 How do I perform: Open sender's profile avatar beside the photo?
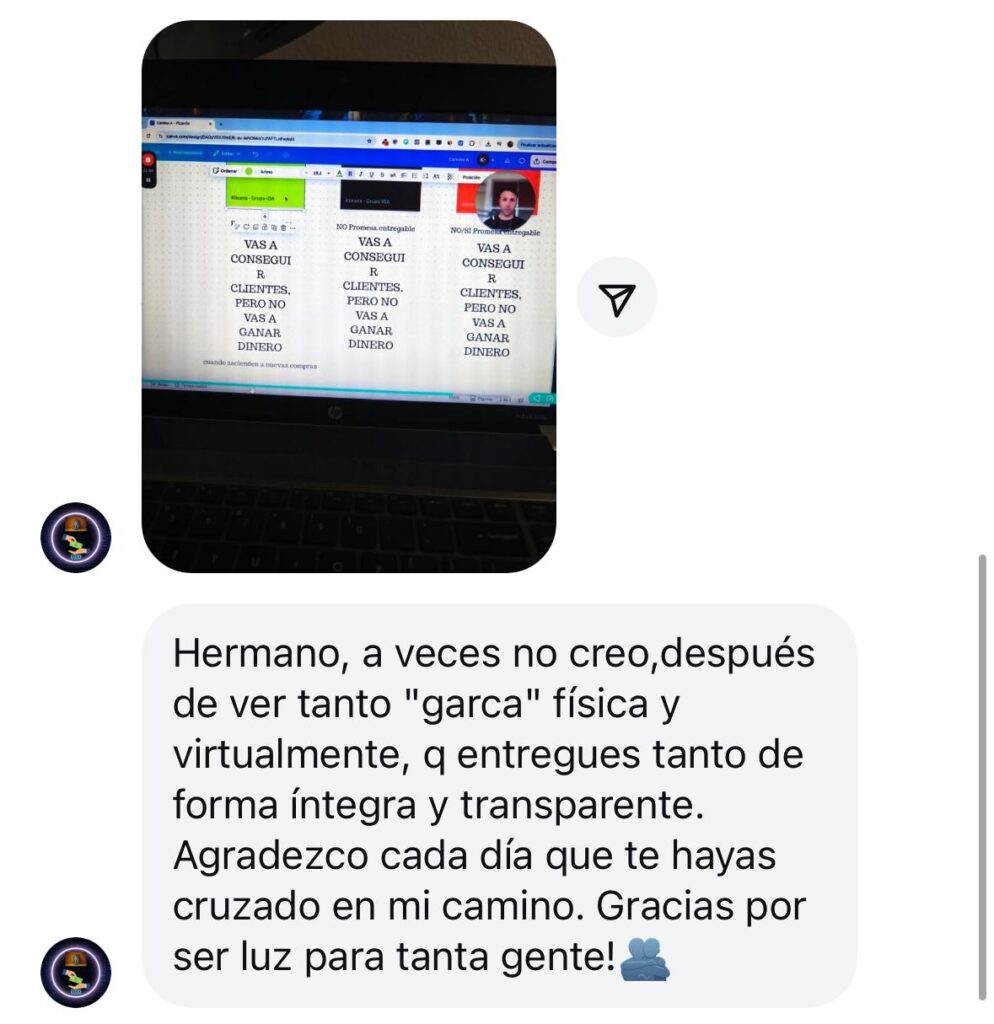pos(76,537)
